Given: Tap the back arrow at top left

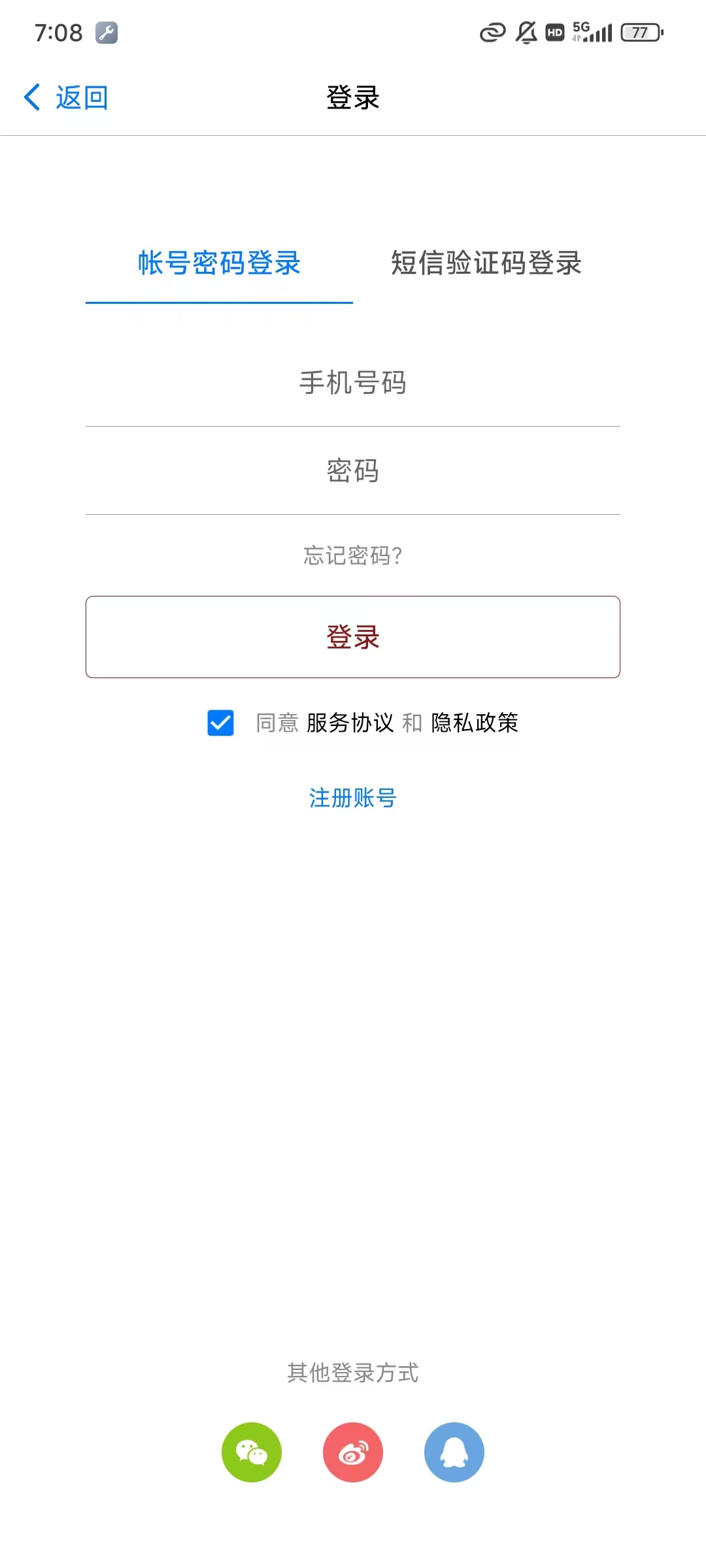Looking at the screenshot, I should click(x=31, y=97).
